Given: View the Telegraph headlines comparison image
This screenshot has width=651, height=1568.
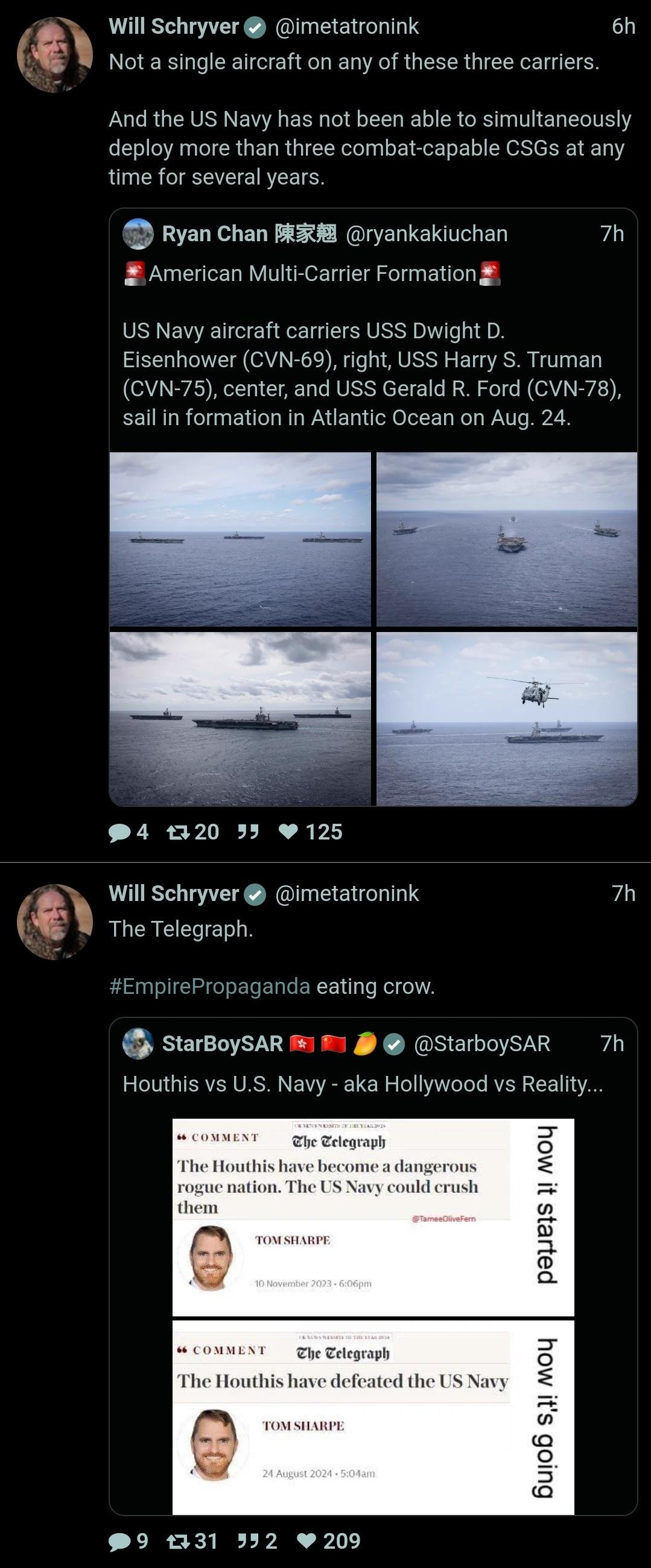Looking at the screenshot, I should tap(373, 1316).
